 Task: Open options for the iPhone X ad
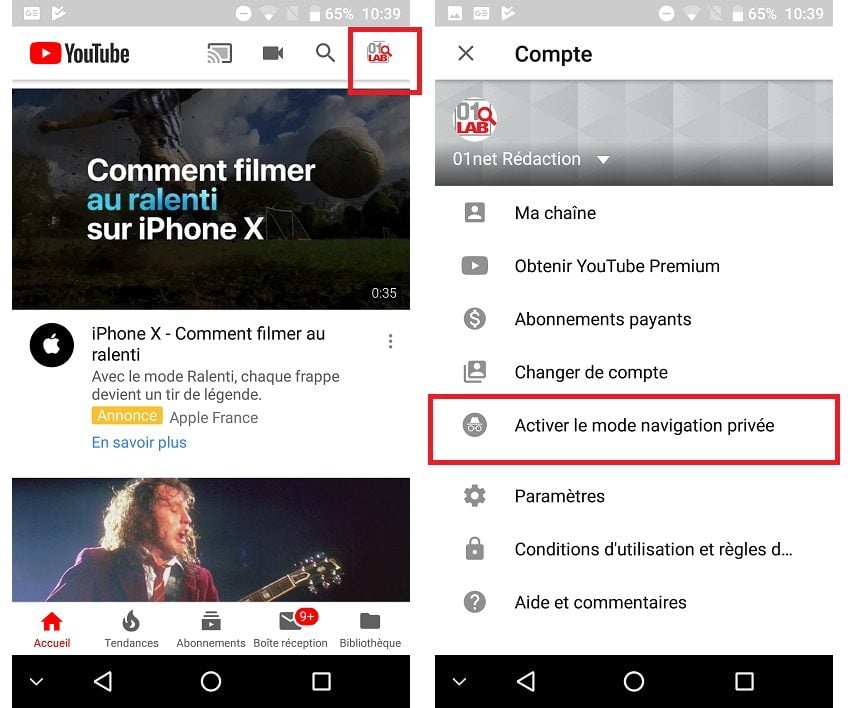click(390, 342)
